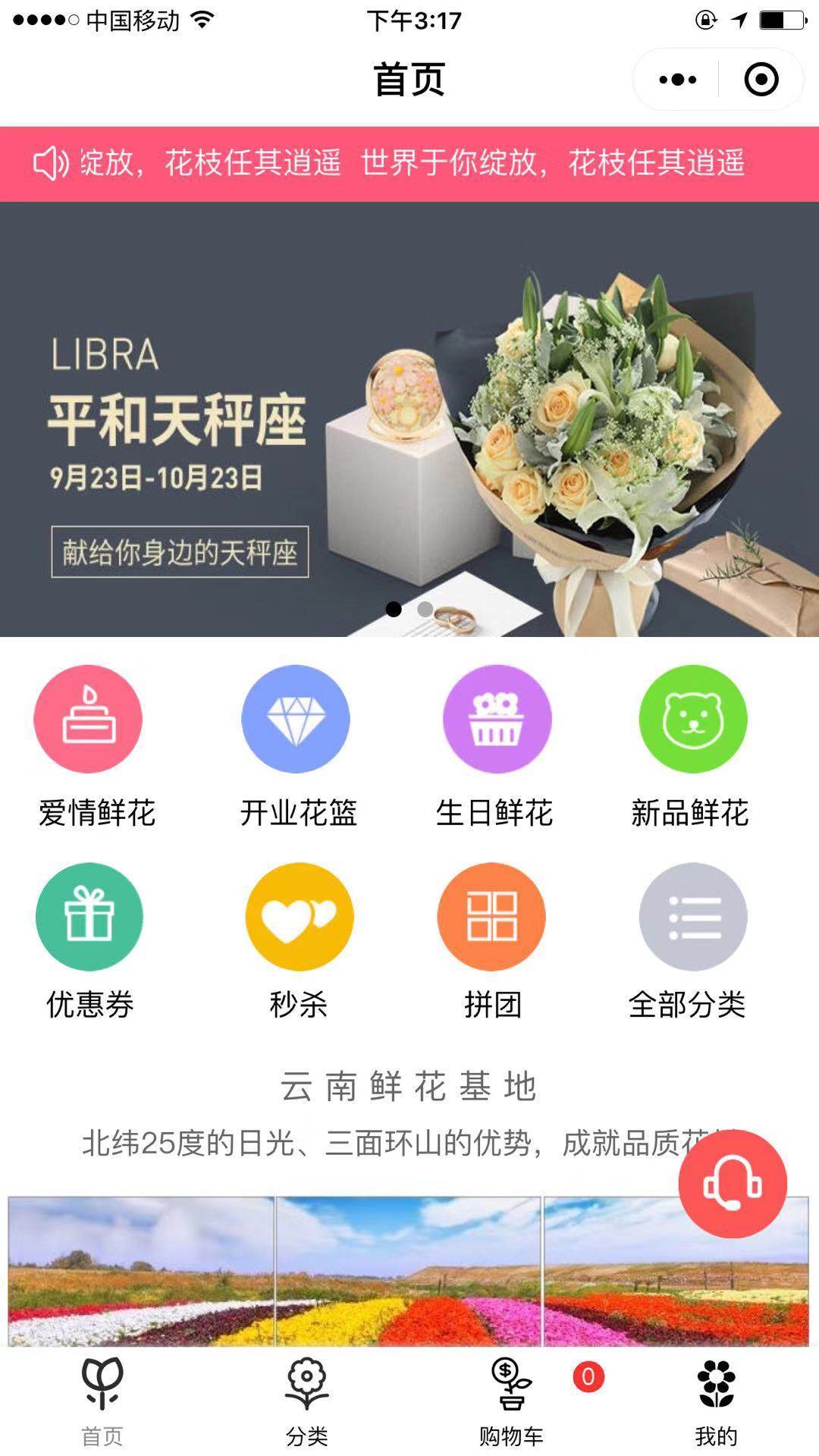Select the 首页 home tab
Image resolution: width=819 pixels, height=1456 pixels.
102,1402
